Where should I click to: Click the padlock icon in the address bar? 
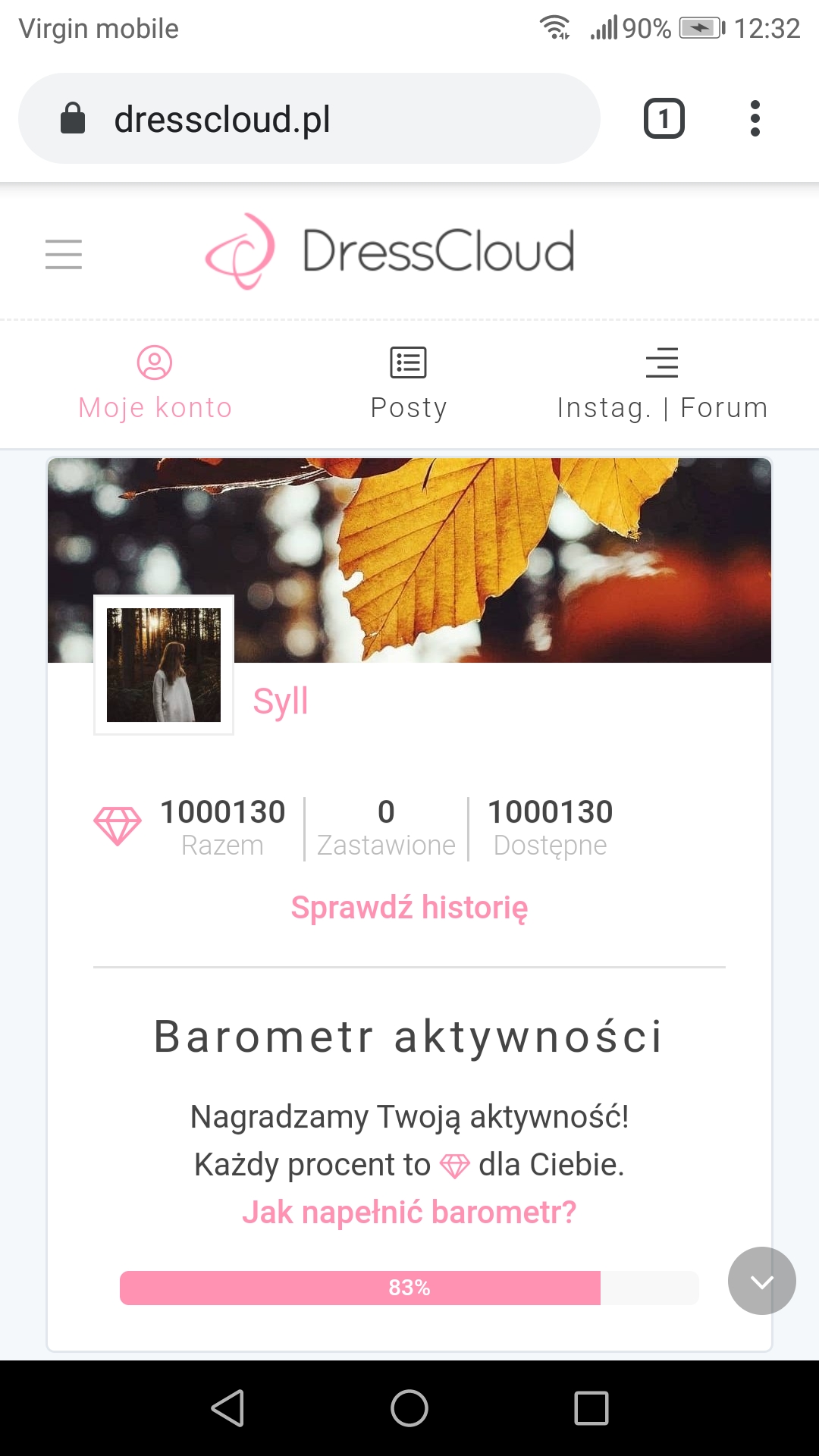tap(72, 118)
